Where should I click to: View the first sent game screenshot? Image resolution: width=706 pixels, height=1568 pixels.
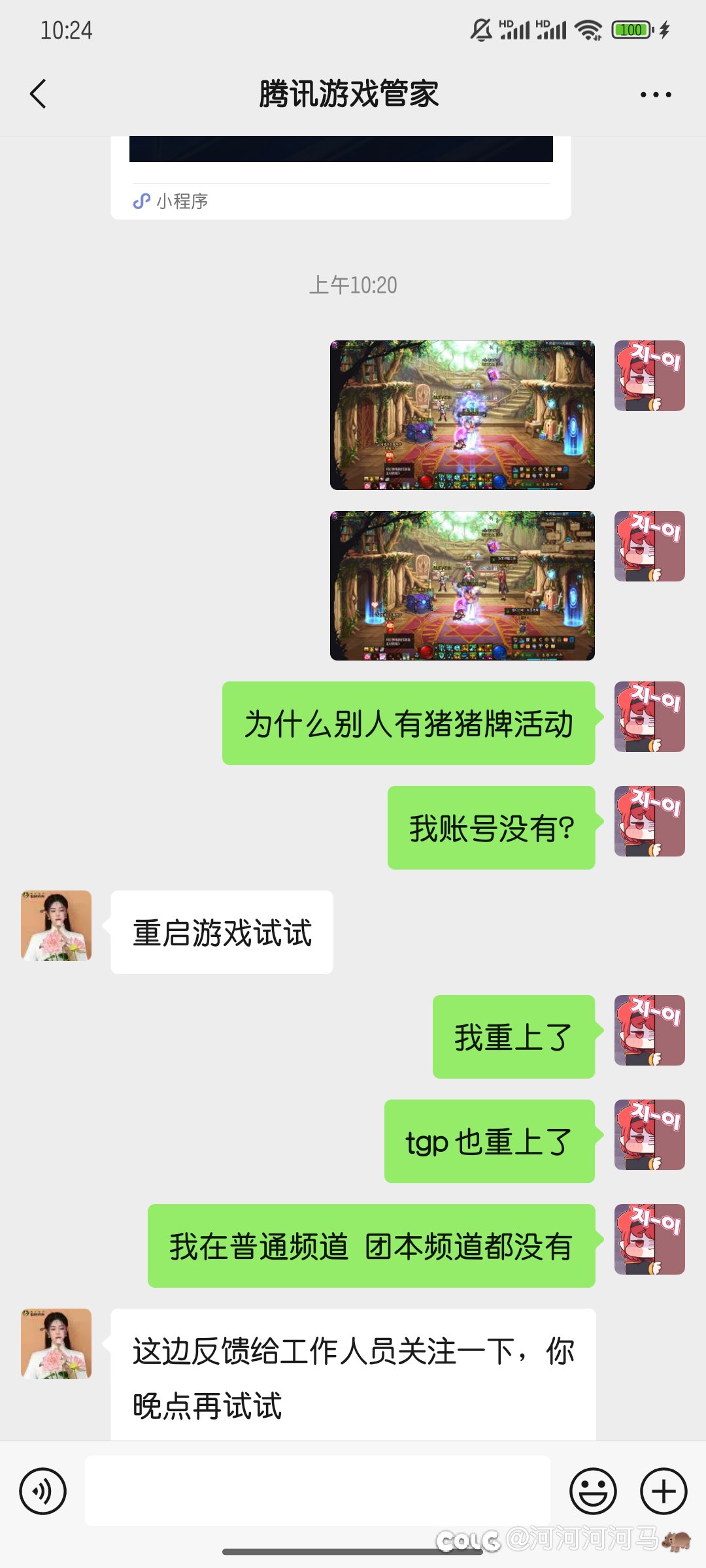462,415
